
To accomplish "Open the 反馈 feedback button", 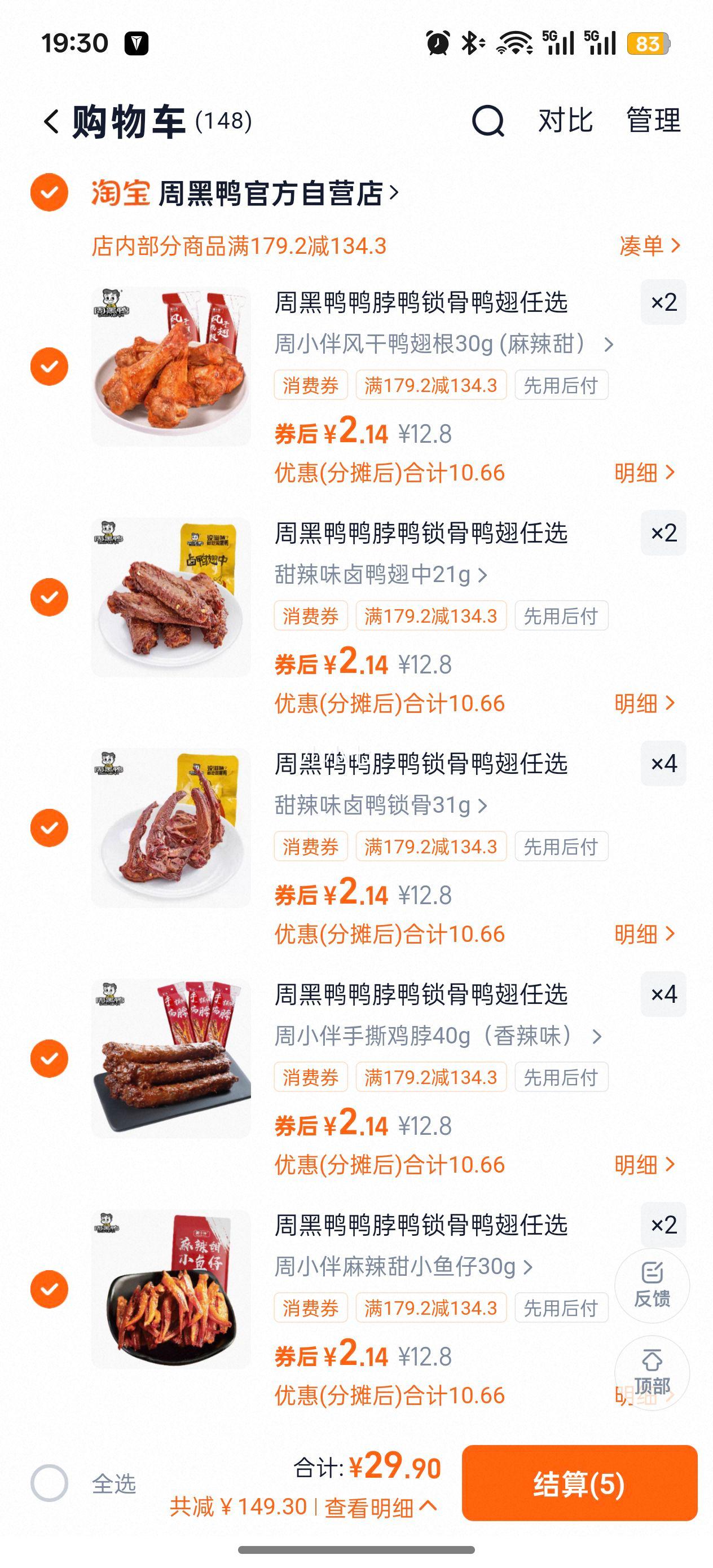I will [652, 1284].
